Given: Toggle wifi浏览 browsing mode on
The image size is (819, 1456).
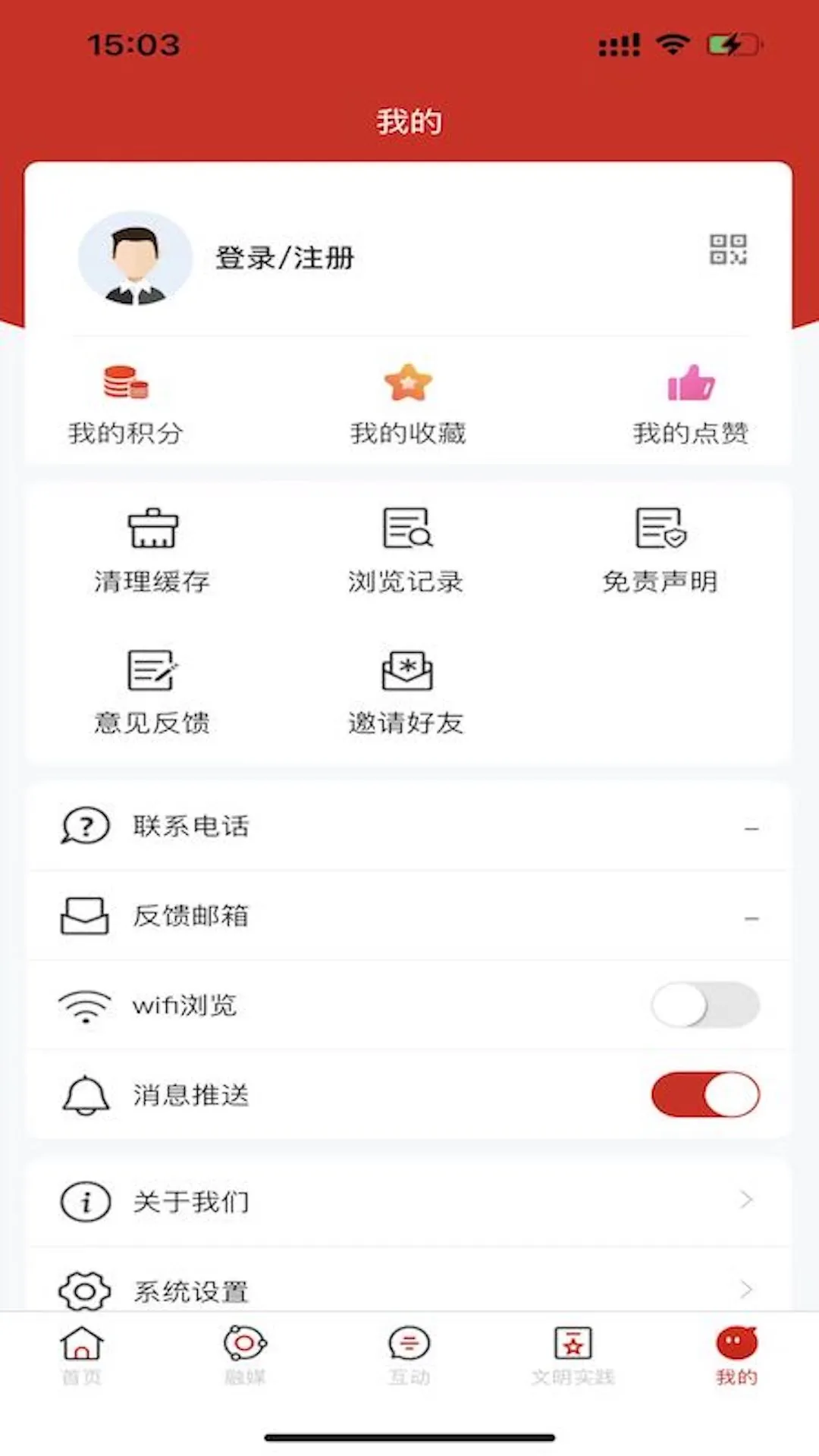Looking at the screenshot, I should click(704, 1005).
